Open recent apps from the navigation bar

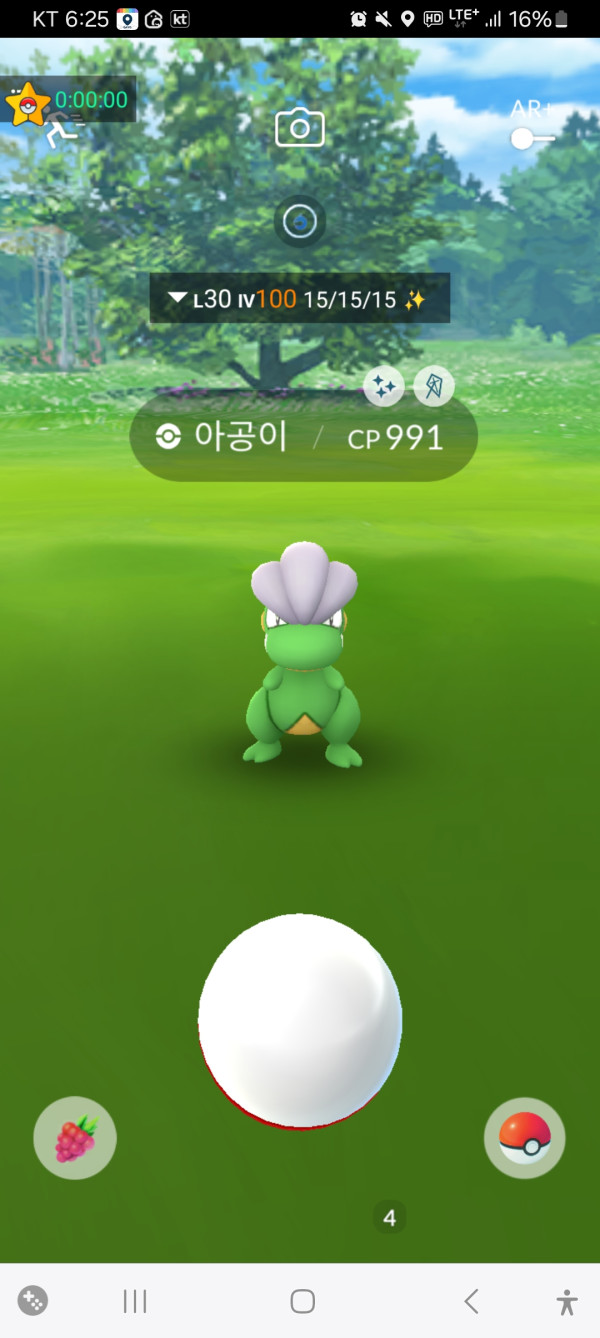[135, 1301]
